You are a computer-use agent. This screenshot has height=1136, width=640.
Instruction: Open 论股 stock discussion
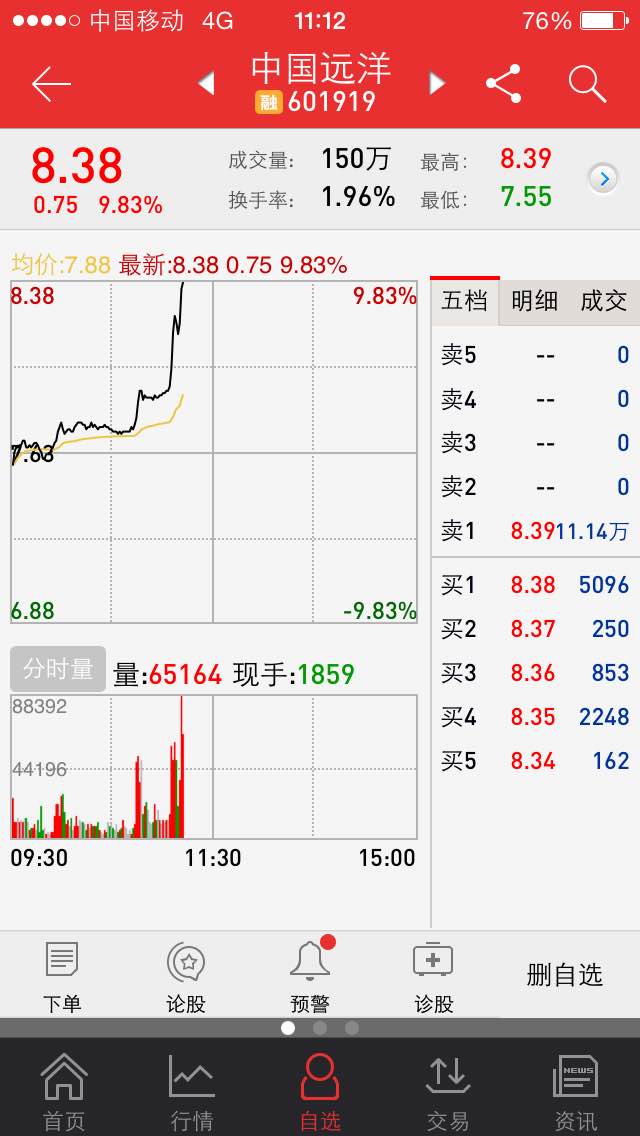186,976
